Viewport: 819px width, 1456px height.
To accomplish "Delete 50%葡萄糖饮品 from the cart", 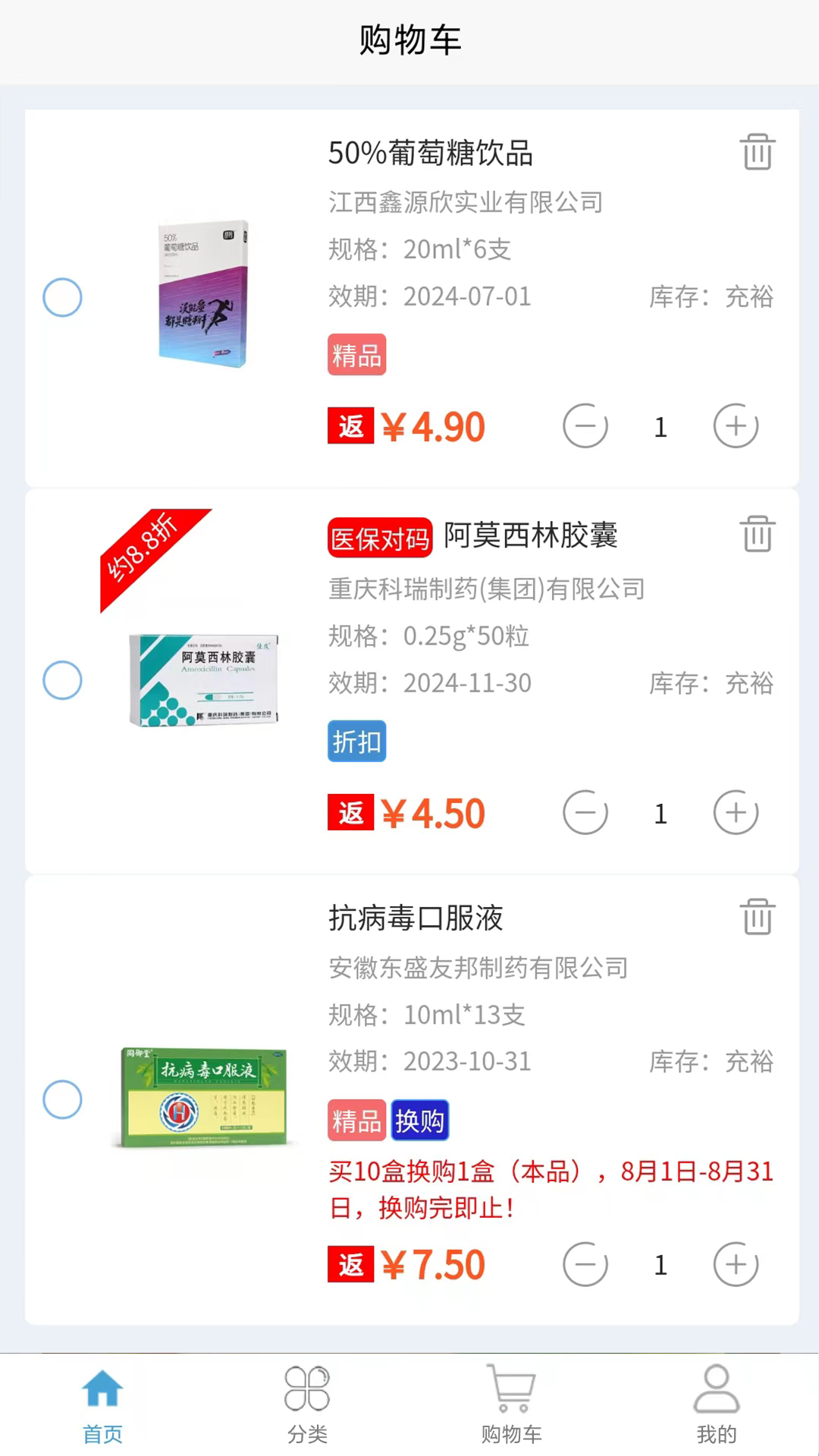I will (757, 152).
